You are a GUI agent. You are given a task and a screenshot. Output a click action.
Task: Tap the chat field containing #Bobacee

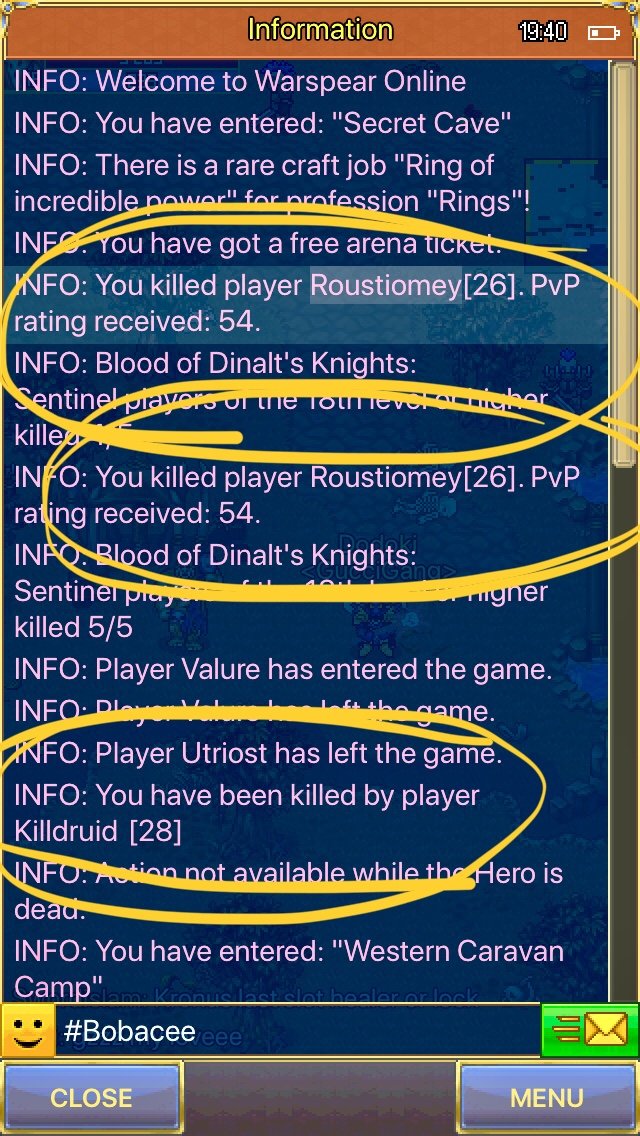coord(298,1031)
